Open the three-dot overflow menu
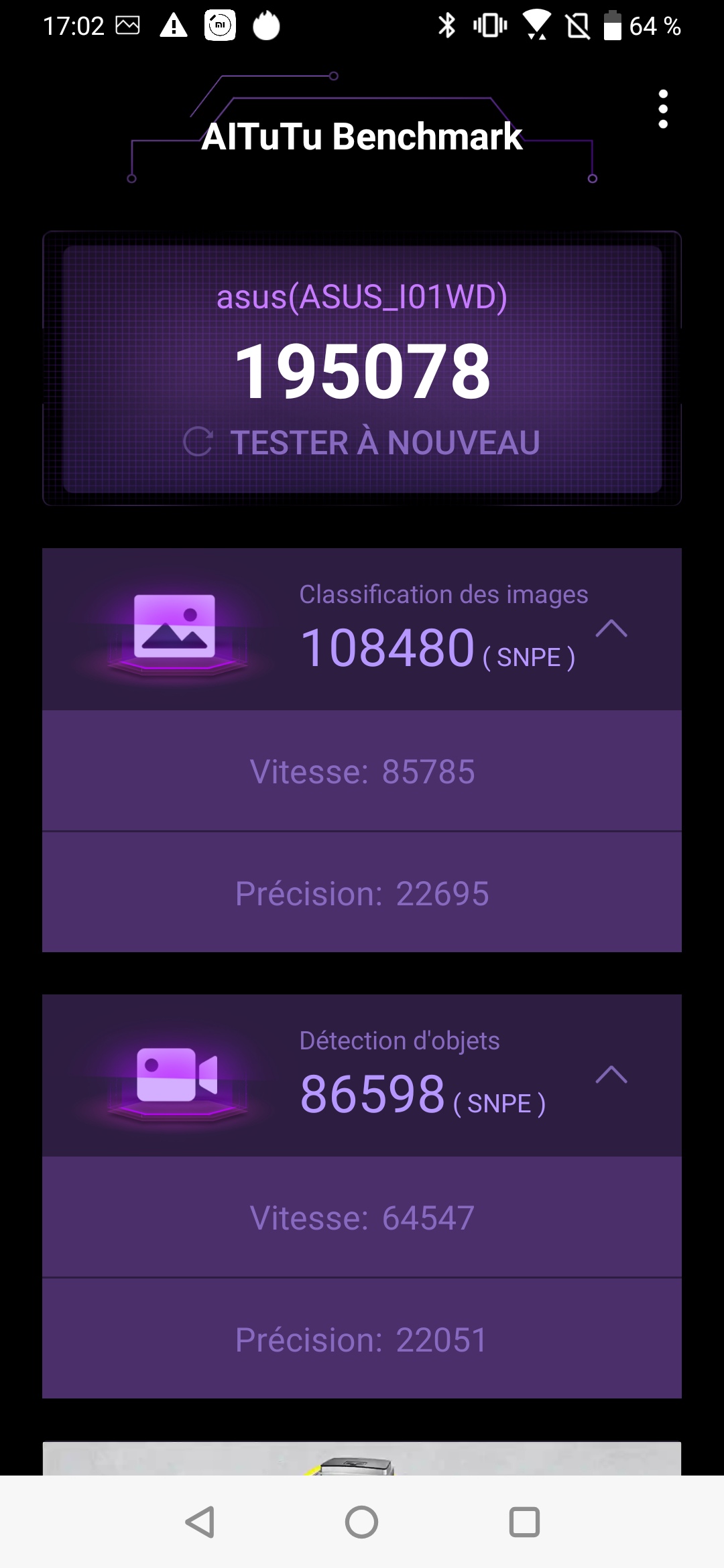This screenshot has width=724, height=1568. coord(663,109)
